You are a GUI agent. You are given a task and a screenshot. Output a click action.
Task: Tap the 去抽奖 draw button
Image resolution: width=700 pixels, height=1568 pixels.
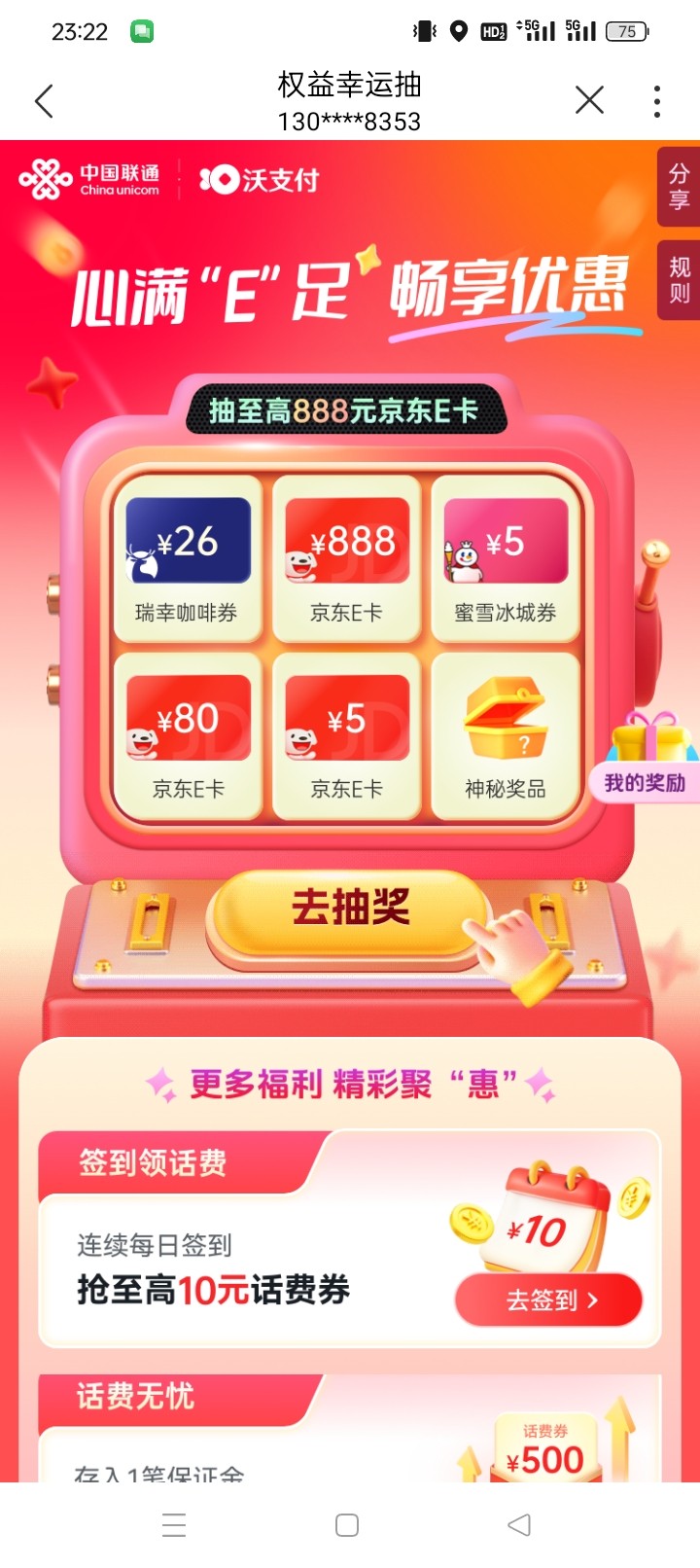click(350, 909)
